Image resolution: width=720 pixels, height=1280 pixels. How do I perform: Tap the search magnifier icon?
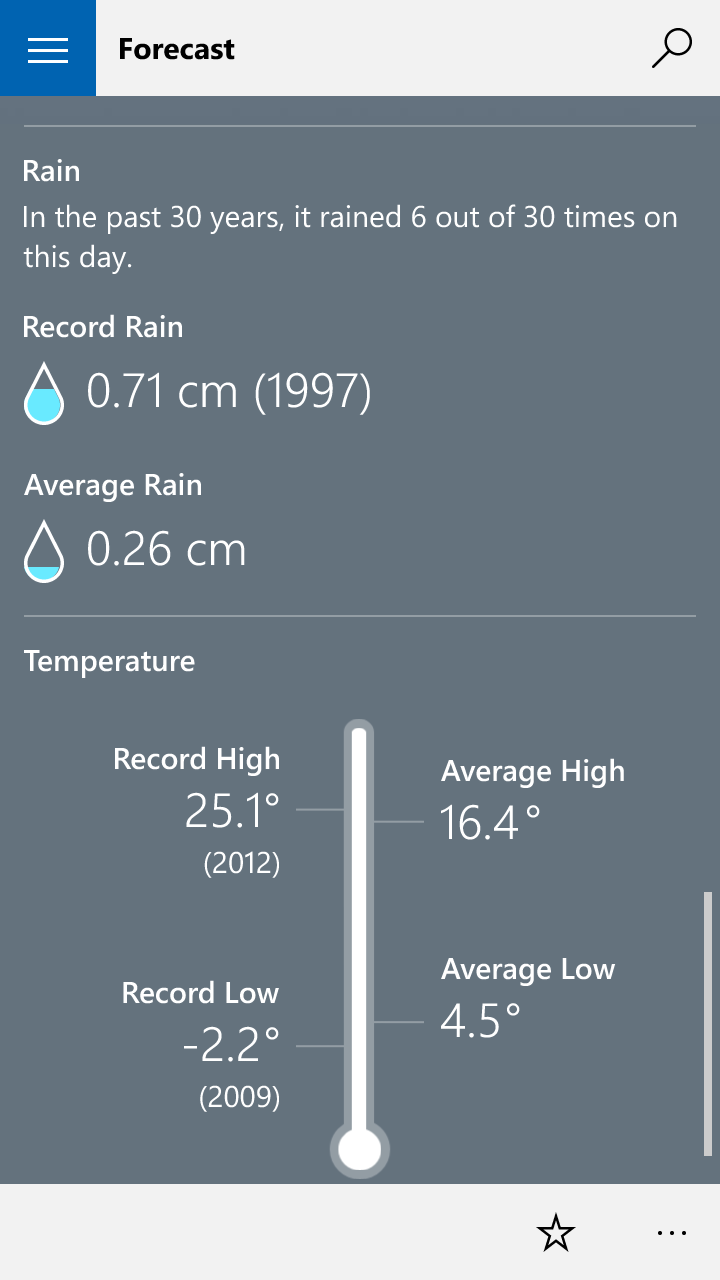pos(672,48)
